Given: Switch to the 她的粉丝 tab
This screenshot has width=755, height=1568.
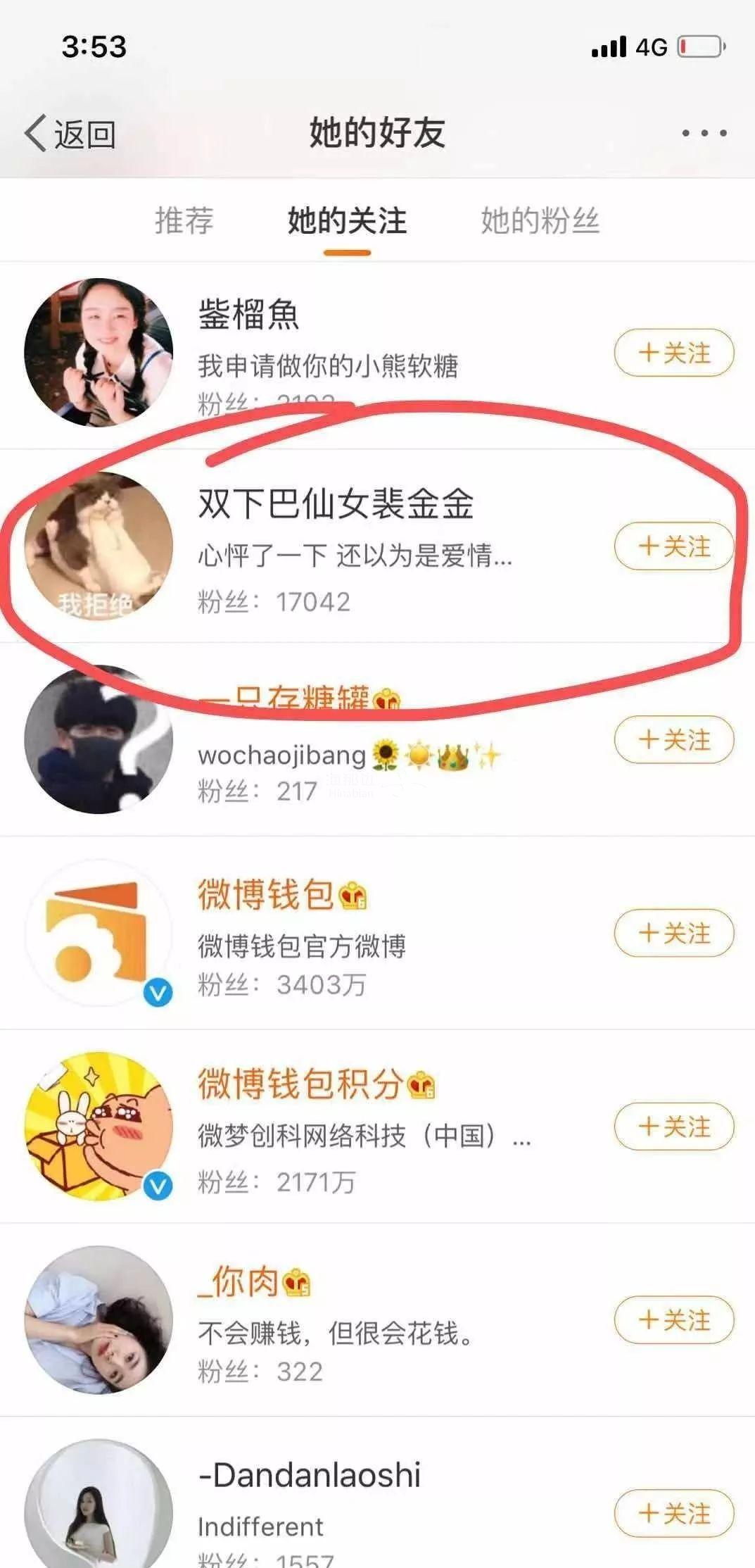Looking at the screenshot, I should (x=540, y=221).
